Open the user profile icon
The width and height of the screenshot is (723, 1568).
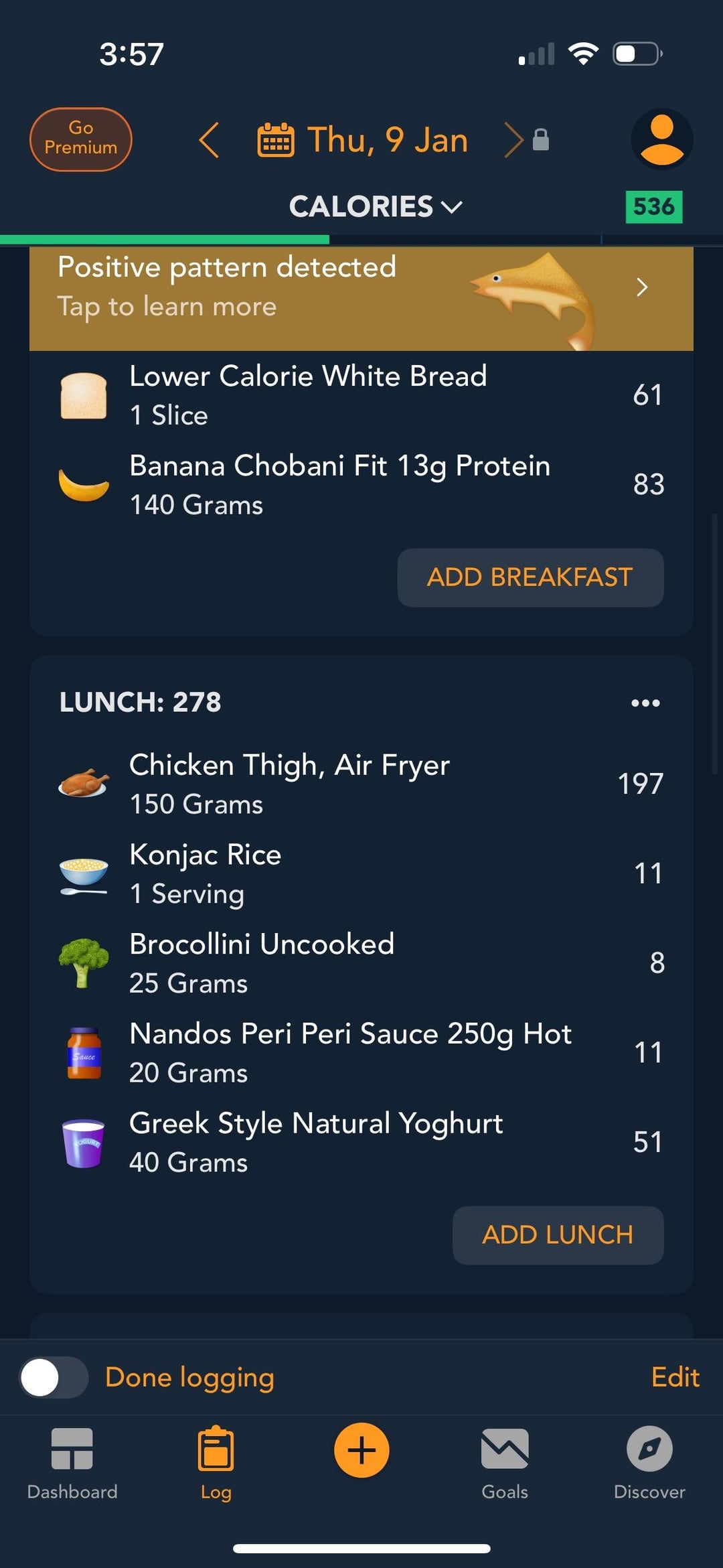point(661,139)
